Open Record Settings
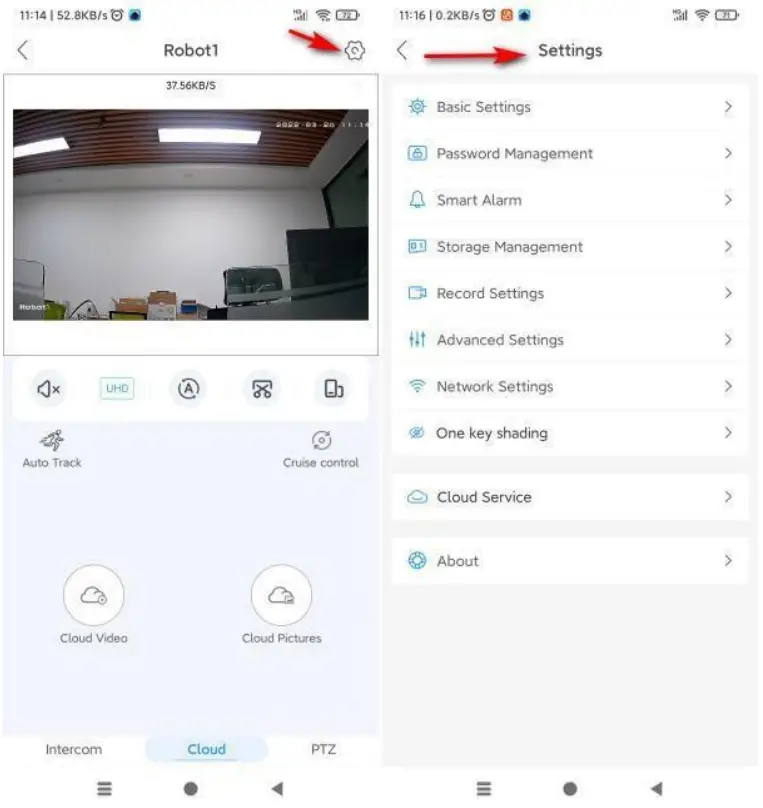The image size is (763, 808). point(570,293)
